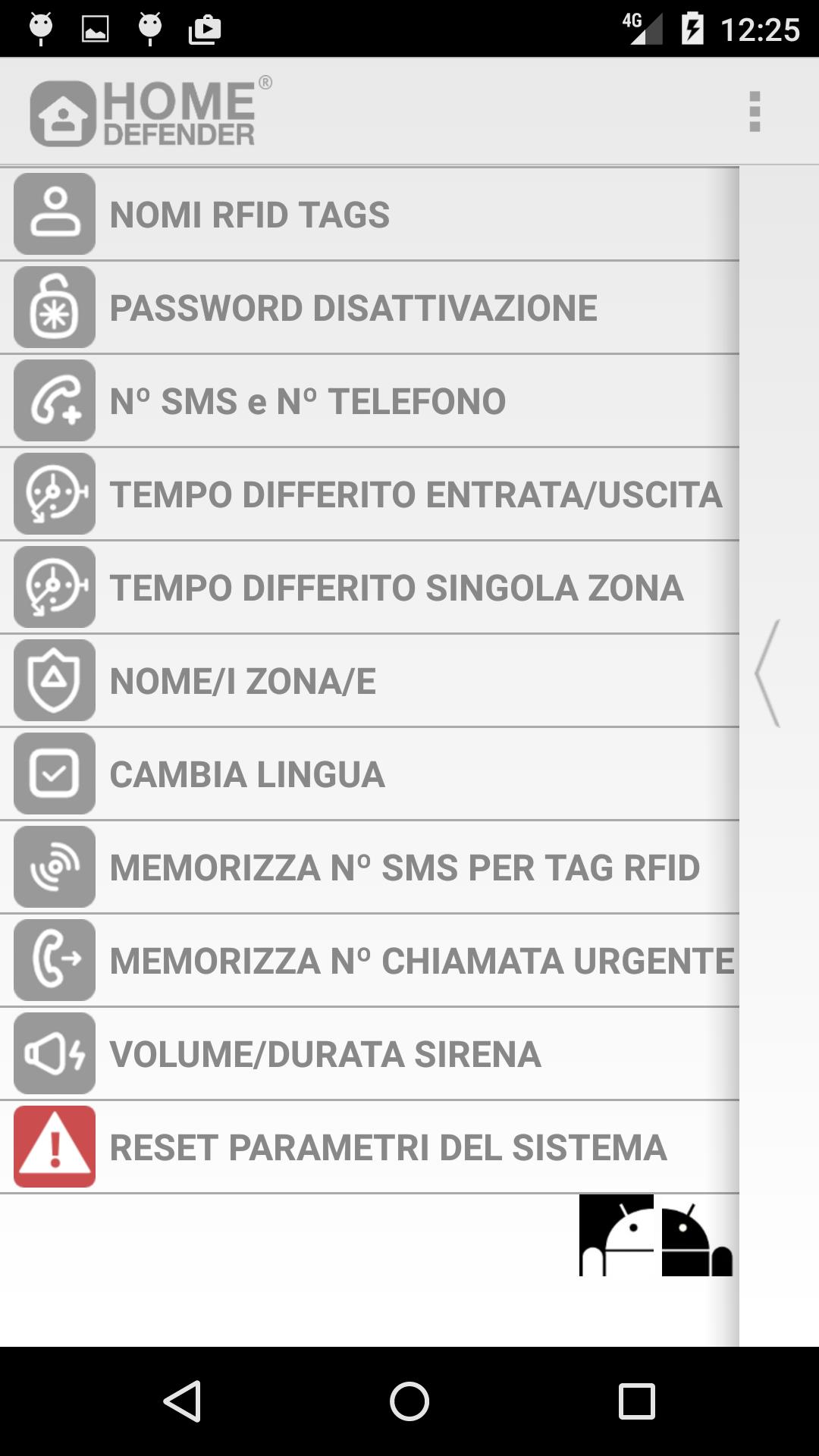The height and width of the screenshot is (1456, 819).
Task: Tap the red warning triangle icon
Action: coord(54,1147)
